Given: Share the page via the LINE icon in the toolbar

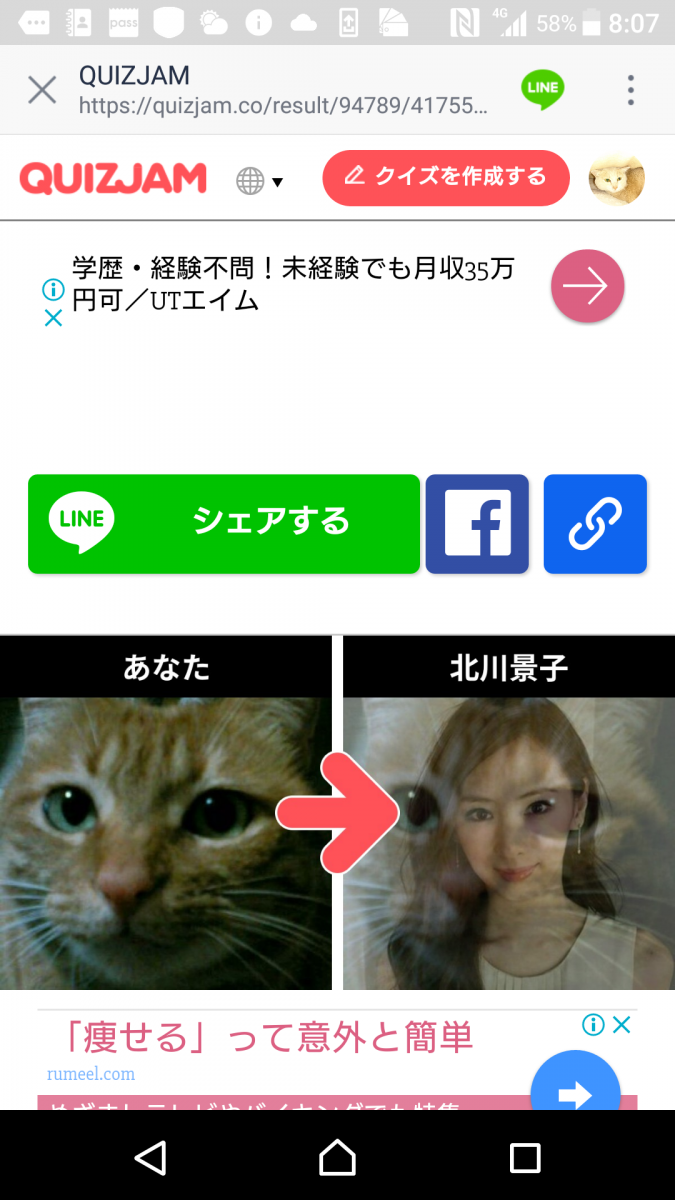Looking at the screenshot, I should [x=542, y=89].
